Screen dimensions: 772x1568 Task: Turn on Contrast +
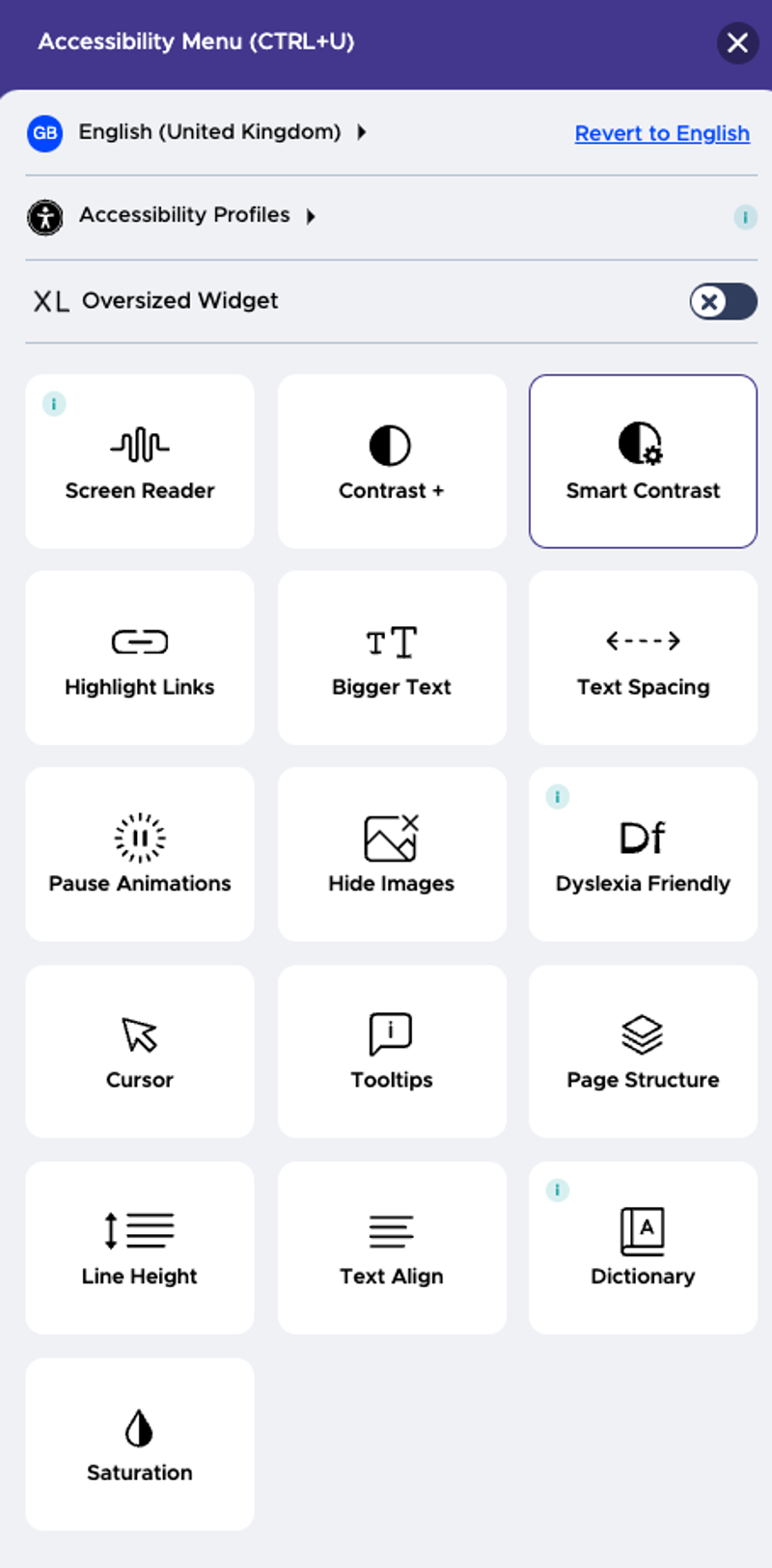(392, 461)
